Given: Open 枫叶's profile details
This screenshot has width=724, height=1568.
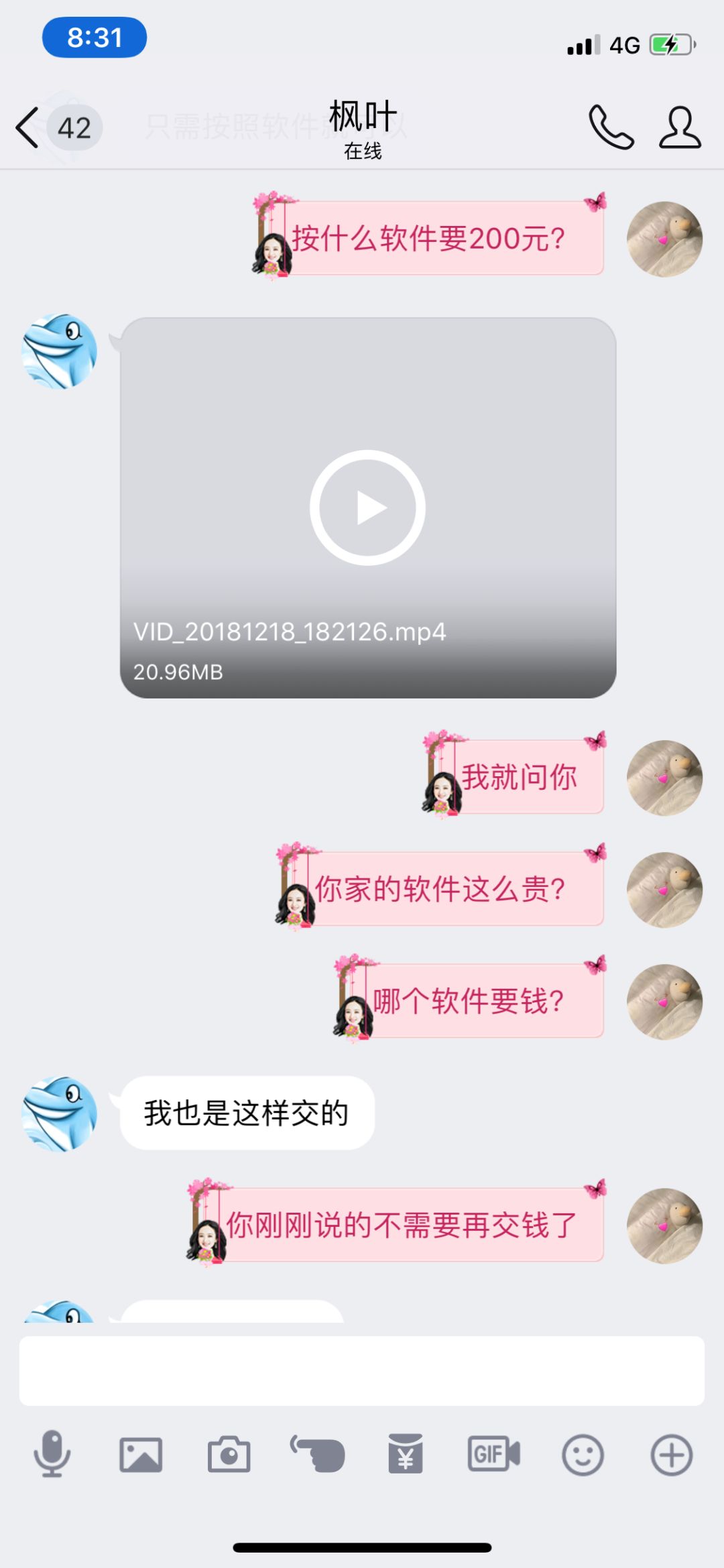Looking at the screenshot, I should pos(679,127).
